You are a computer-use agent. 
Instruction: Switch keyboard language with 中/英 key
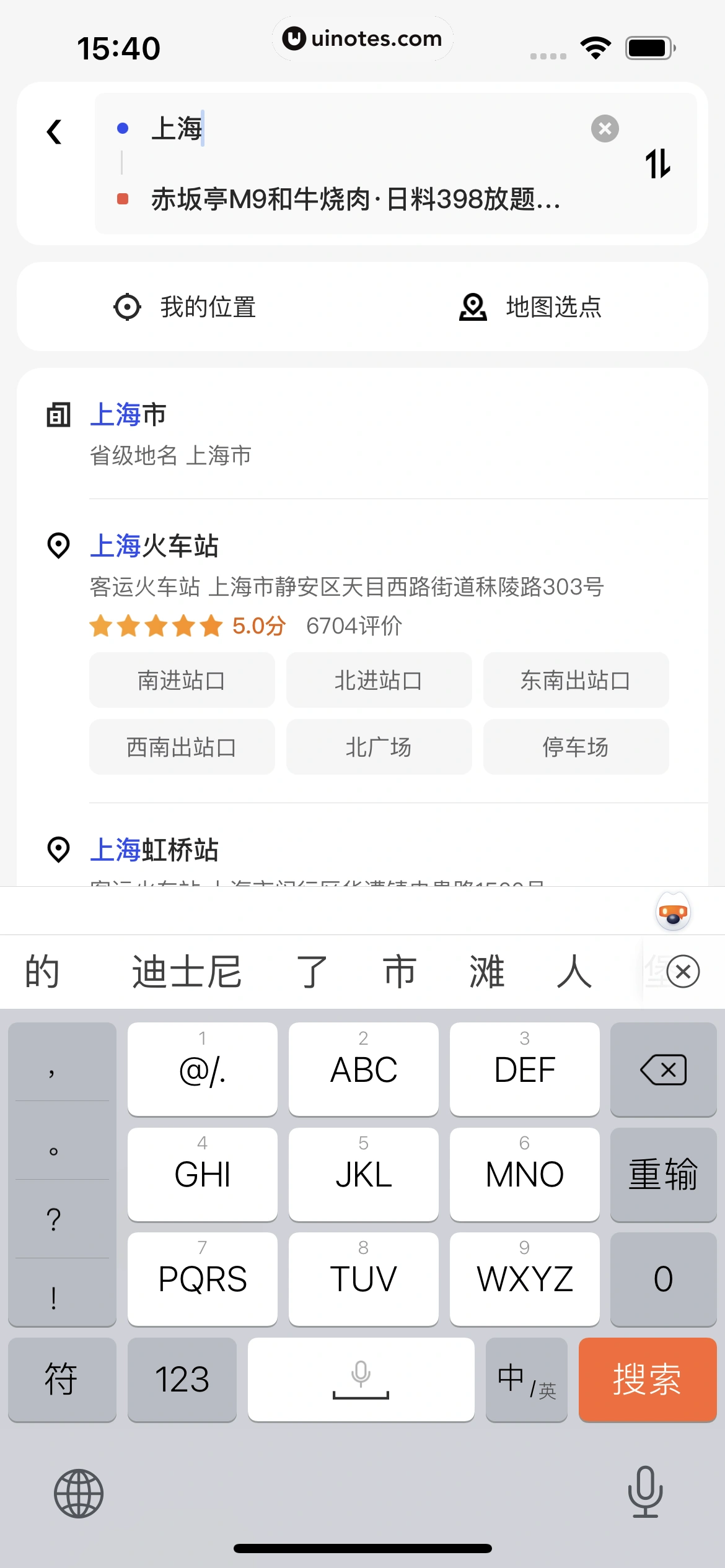point(526,1379)
